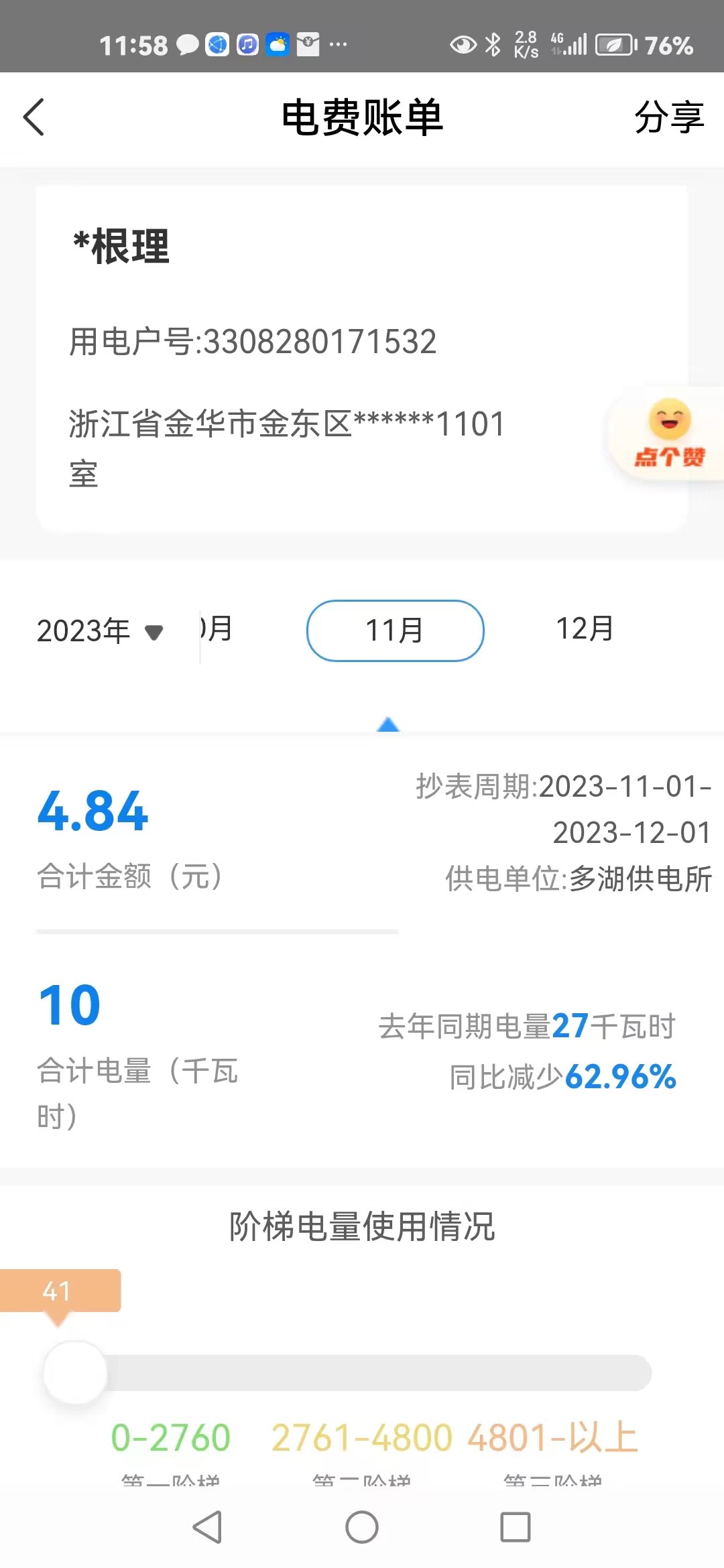
Task: Share this electricity bill via 分享
Action: coord(668,117)
